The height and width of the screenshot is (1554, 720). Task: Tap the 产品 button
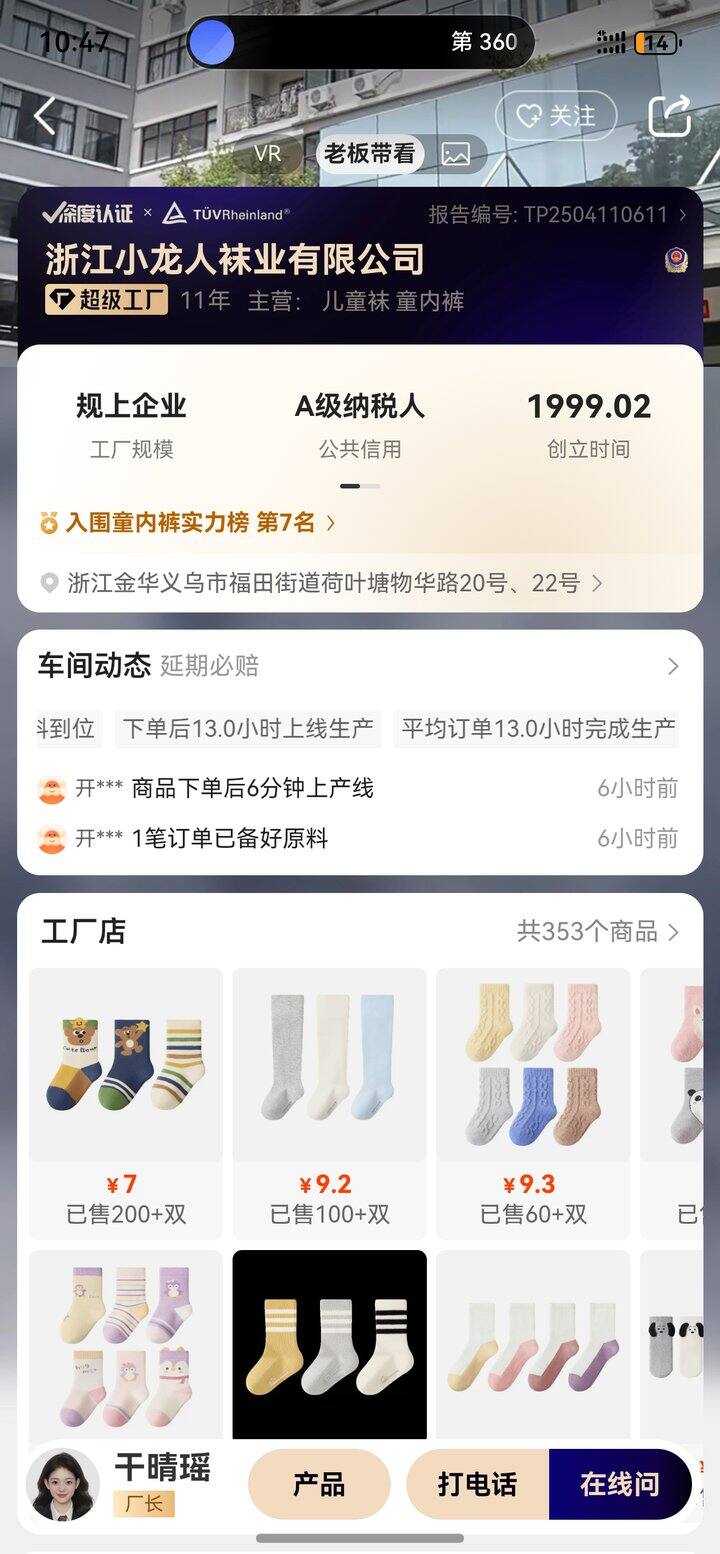tap(319, 1484)
